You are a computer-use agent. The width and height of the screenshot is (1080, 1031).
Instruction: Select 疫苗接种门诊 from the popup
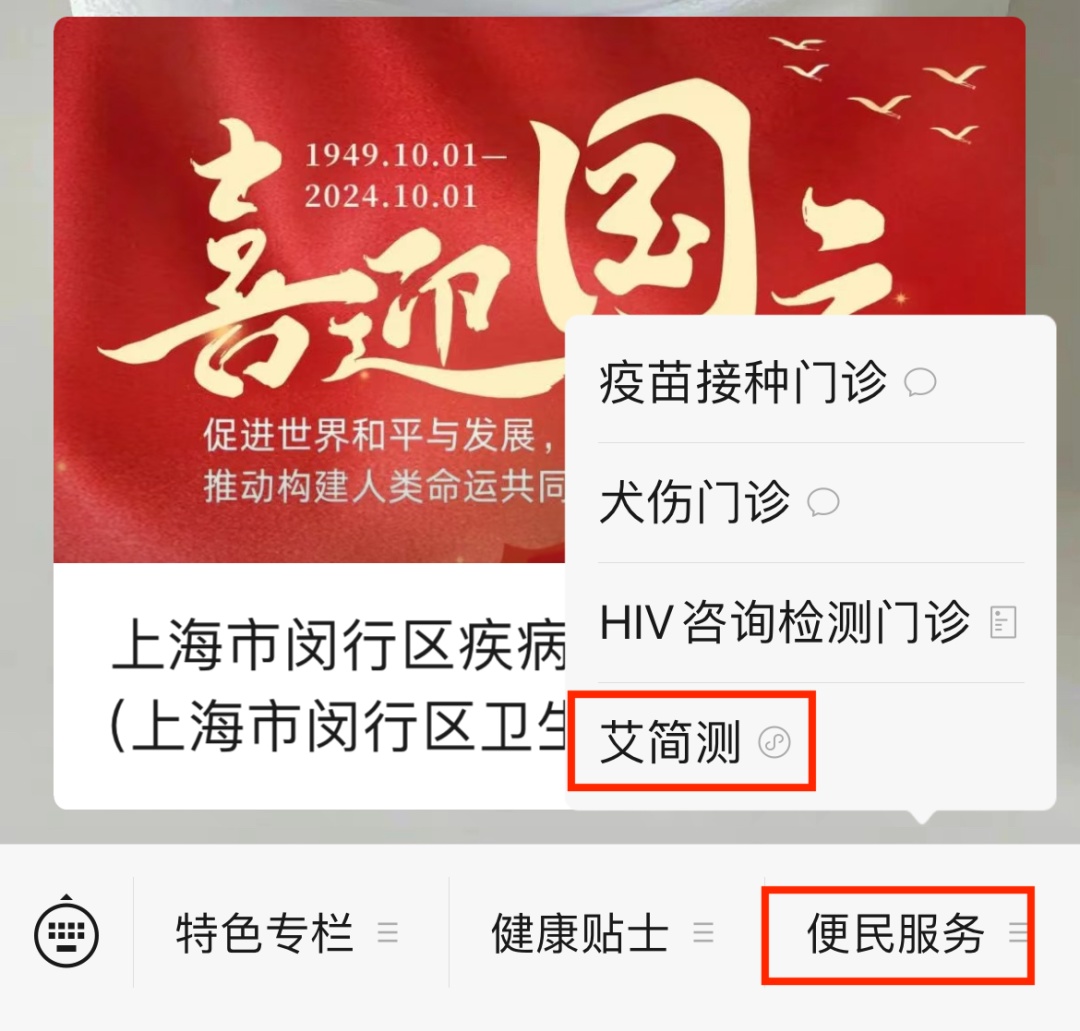pos(767,382)
